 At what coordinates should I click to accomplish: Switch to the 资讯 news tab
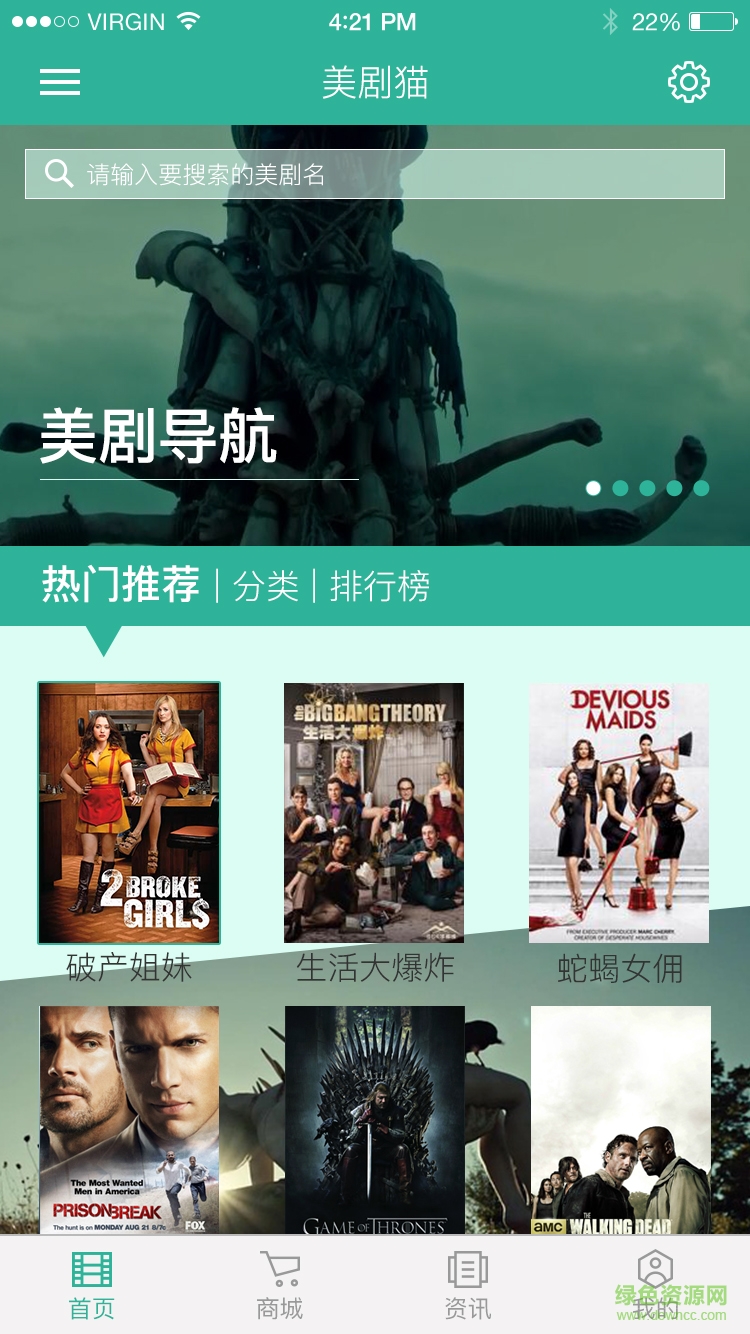468,1285
